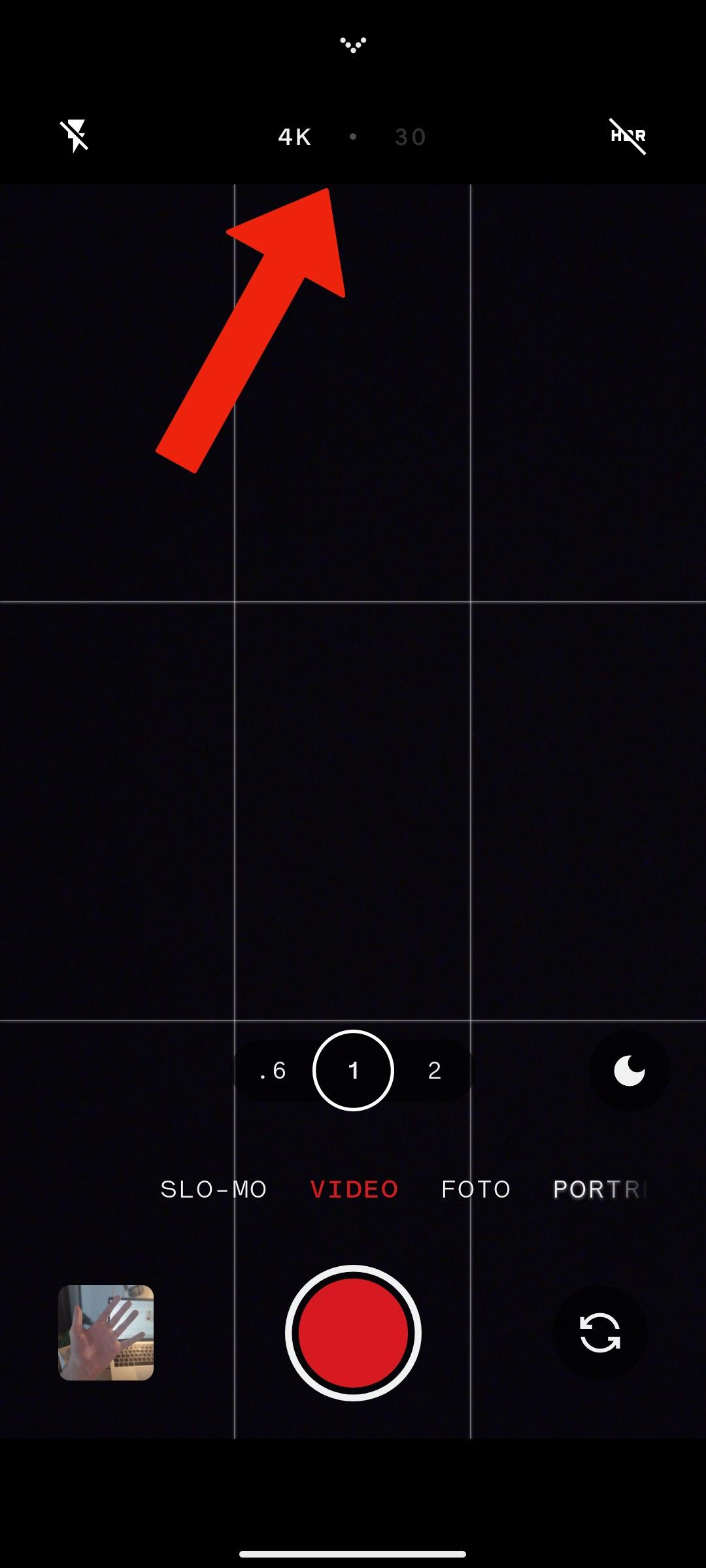The height and width of the screenshot is (1568, 706).
Task: Switch to FOTO mode
Action: pos(476,1190)
